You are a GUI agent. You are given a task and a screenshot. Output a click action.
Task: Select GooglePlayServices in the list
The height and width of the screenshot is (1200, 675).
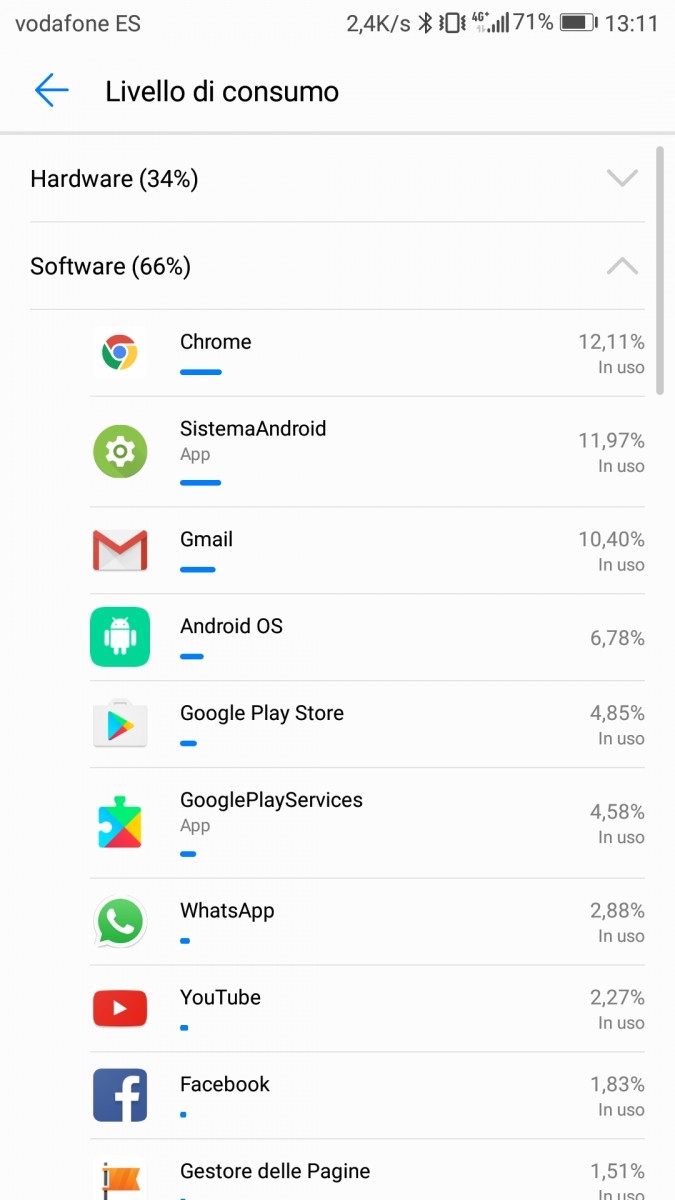[366, 822]
